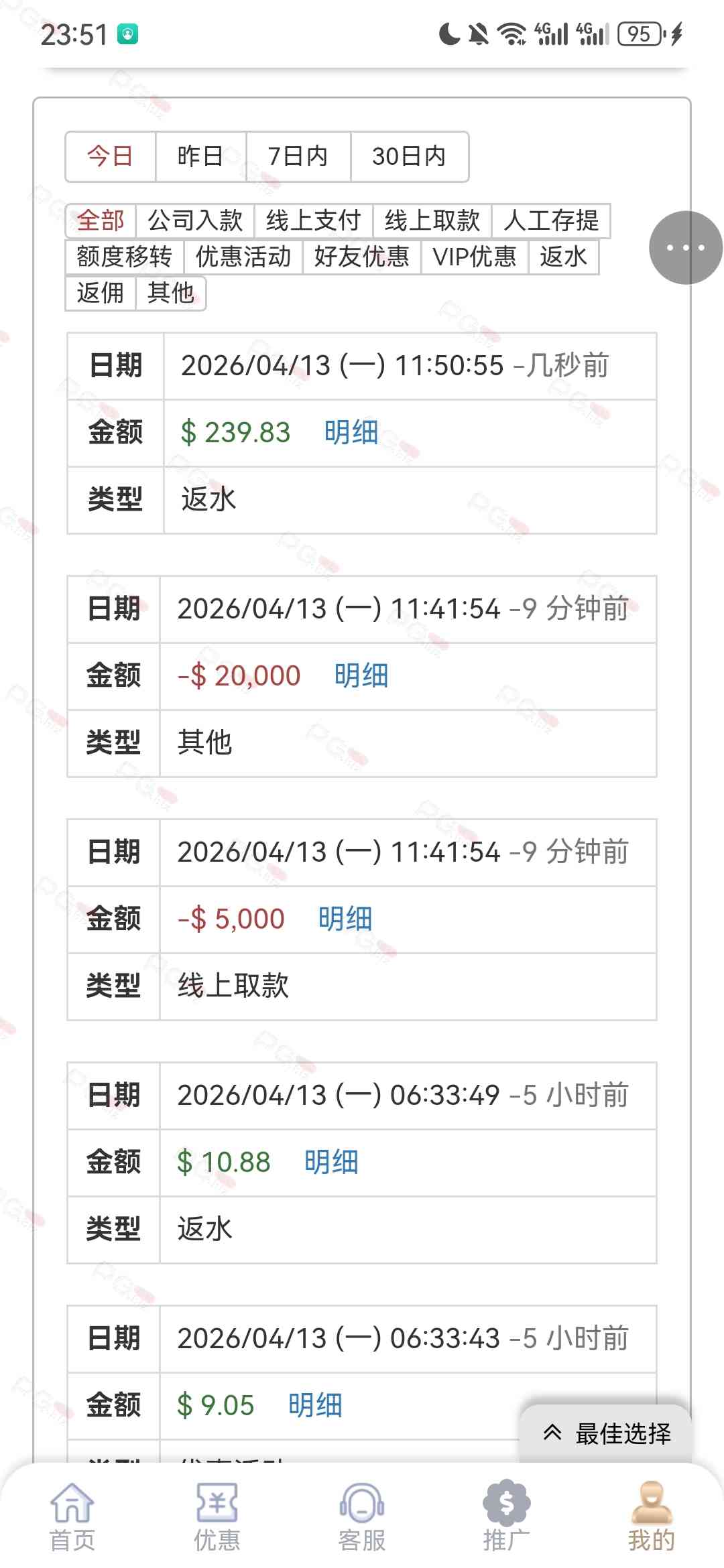This screenshot has width=724, height=1568.
Task: Select the 好友优惠 filter
Action: [x=361, y=257]
